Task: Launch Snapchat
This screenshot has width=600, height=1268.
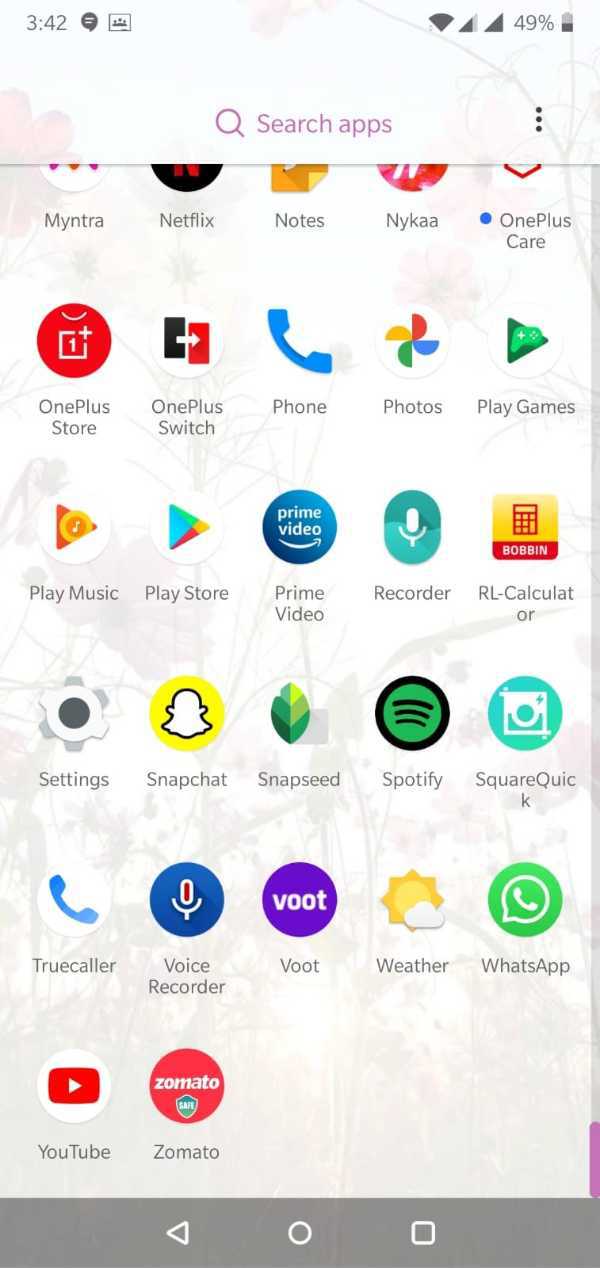Action: point(187,714)
